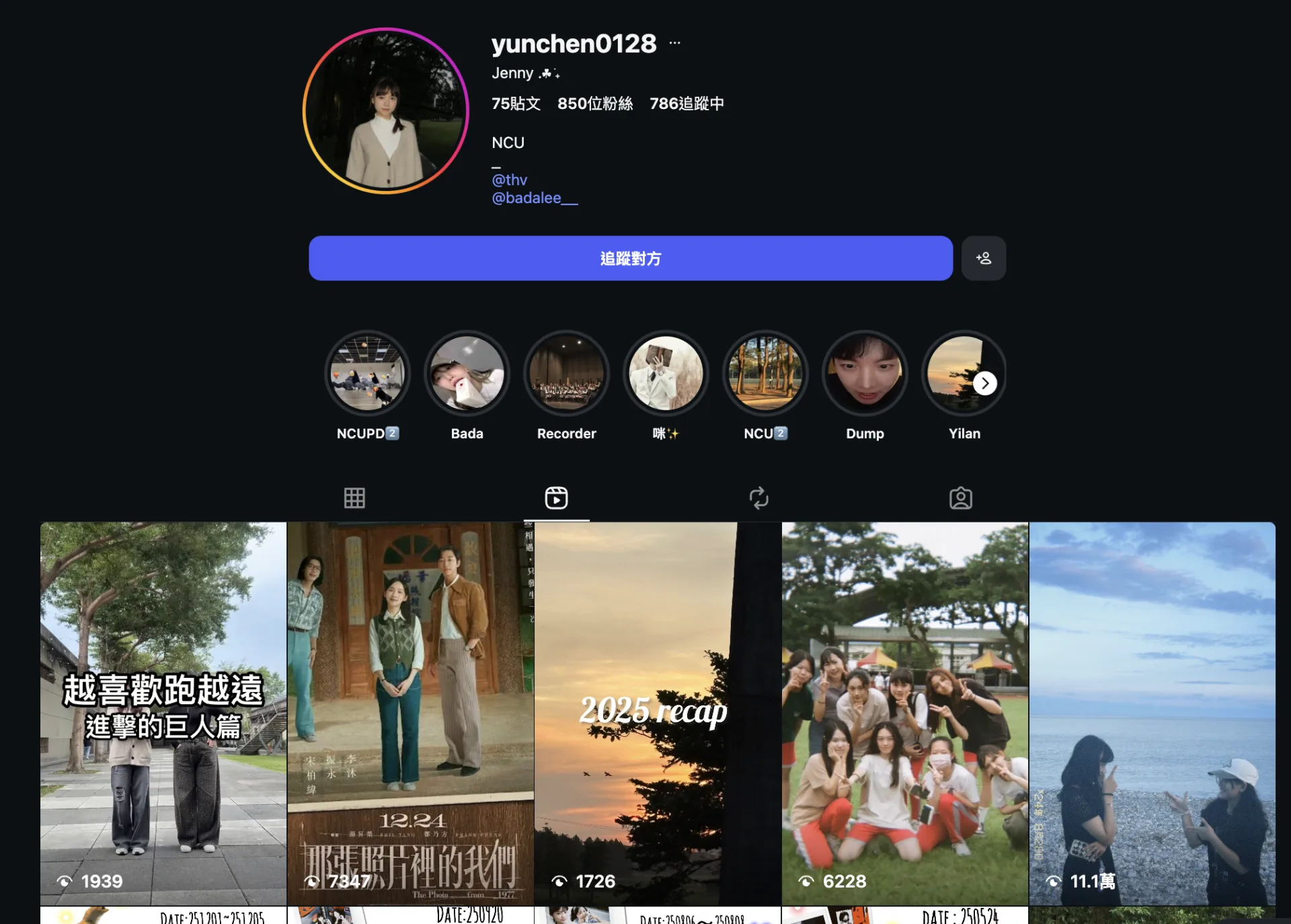Open the reel with 7347 views
The width and height of the screenshot is (1291, 924).
tap(410, 713)
